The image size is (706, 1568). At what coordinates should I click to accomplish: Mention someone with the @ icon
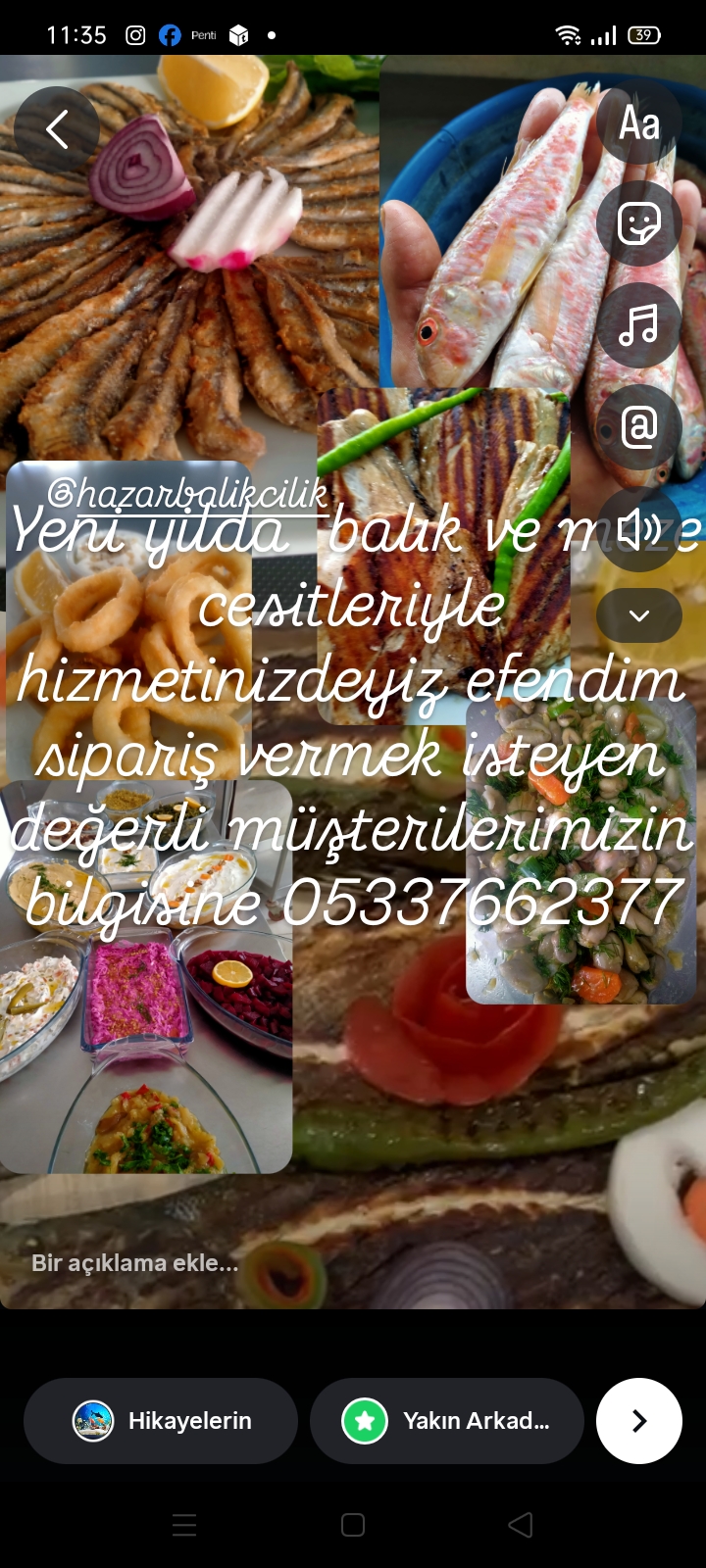click(x=639, y=427)
